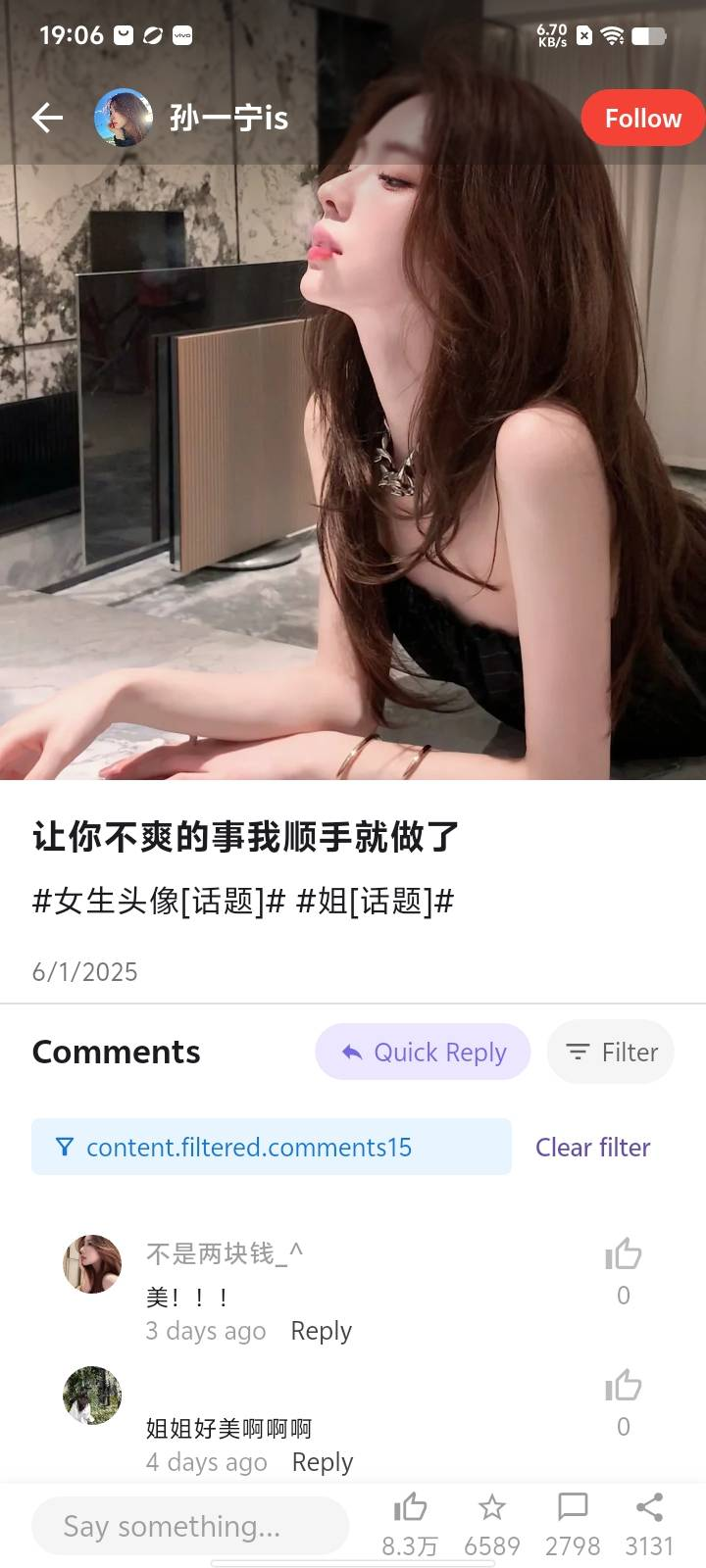
Task: Reply to the comment 姐姐好美啊啊啊
Action: pyautogui.click(x=322, y=1462)
